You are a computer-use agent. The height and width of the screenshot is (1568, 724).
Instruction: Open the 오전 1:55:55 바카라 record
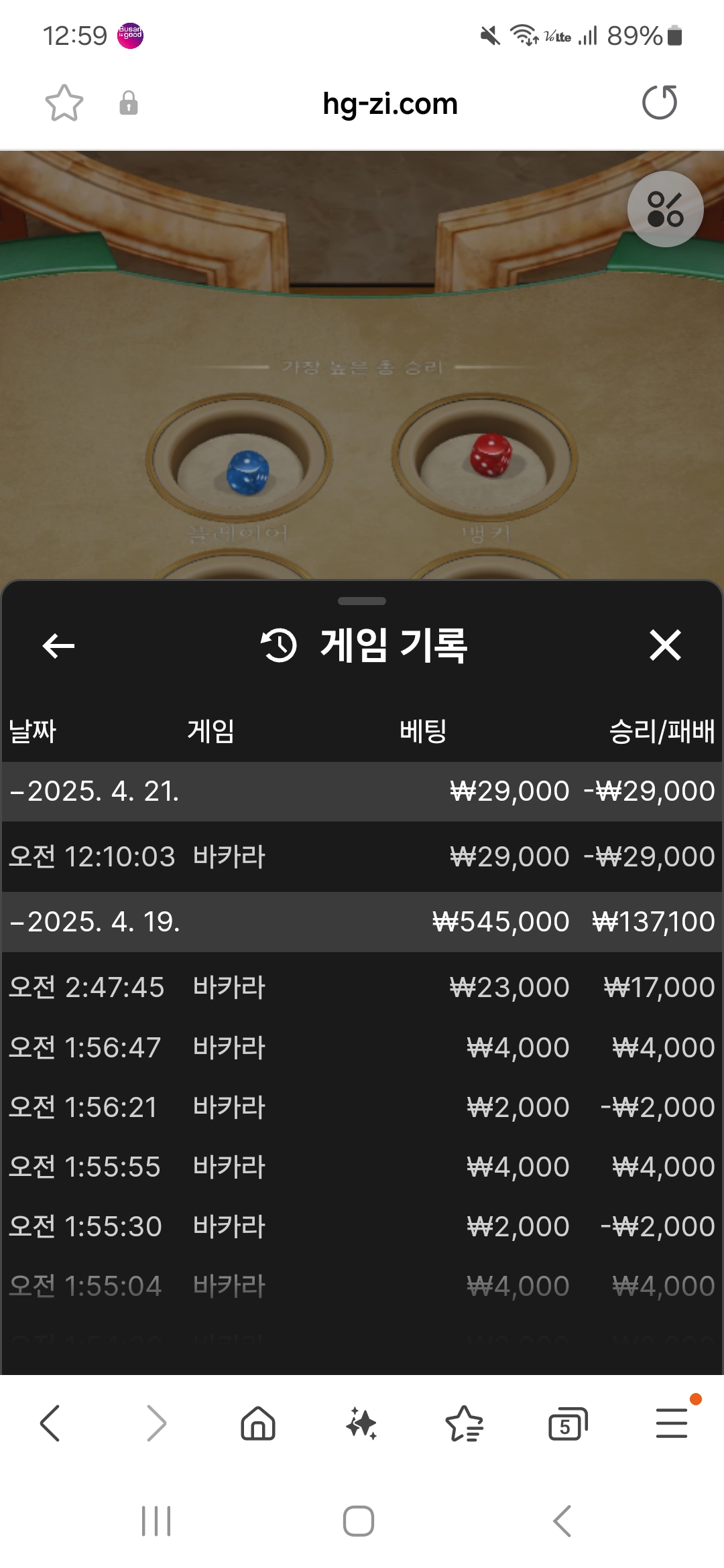(362, 1167)
